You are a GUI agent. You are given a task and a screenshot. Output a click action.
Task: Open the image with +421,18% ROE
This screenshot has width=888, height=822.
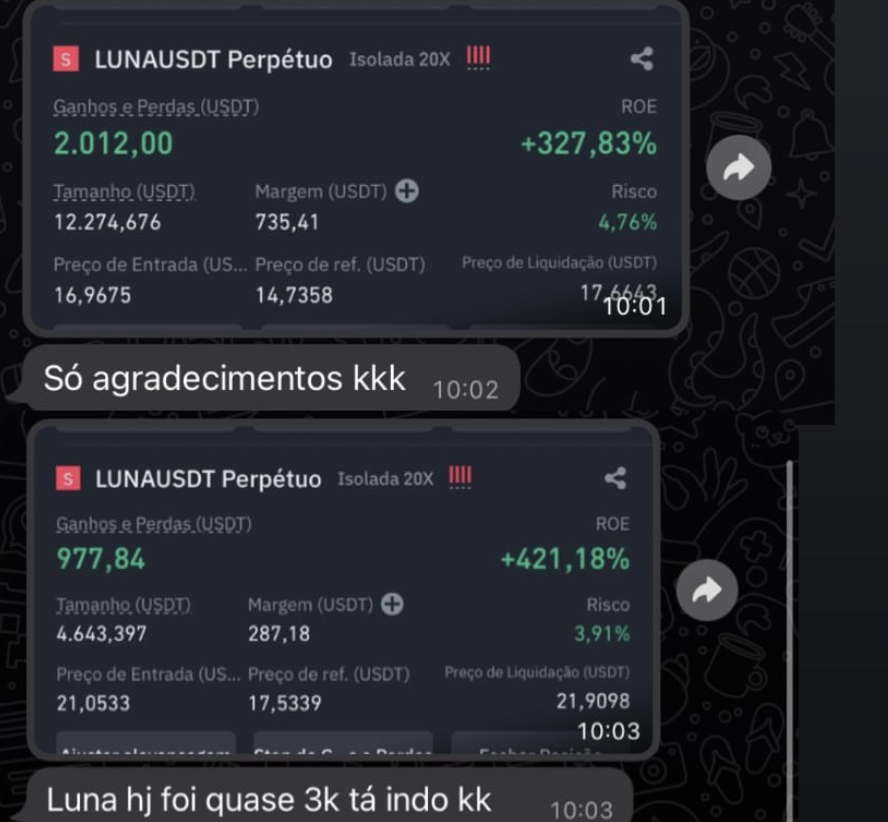[x=343, y=590]
